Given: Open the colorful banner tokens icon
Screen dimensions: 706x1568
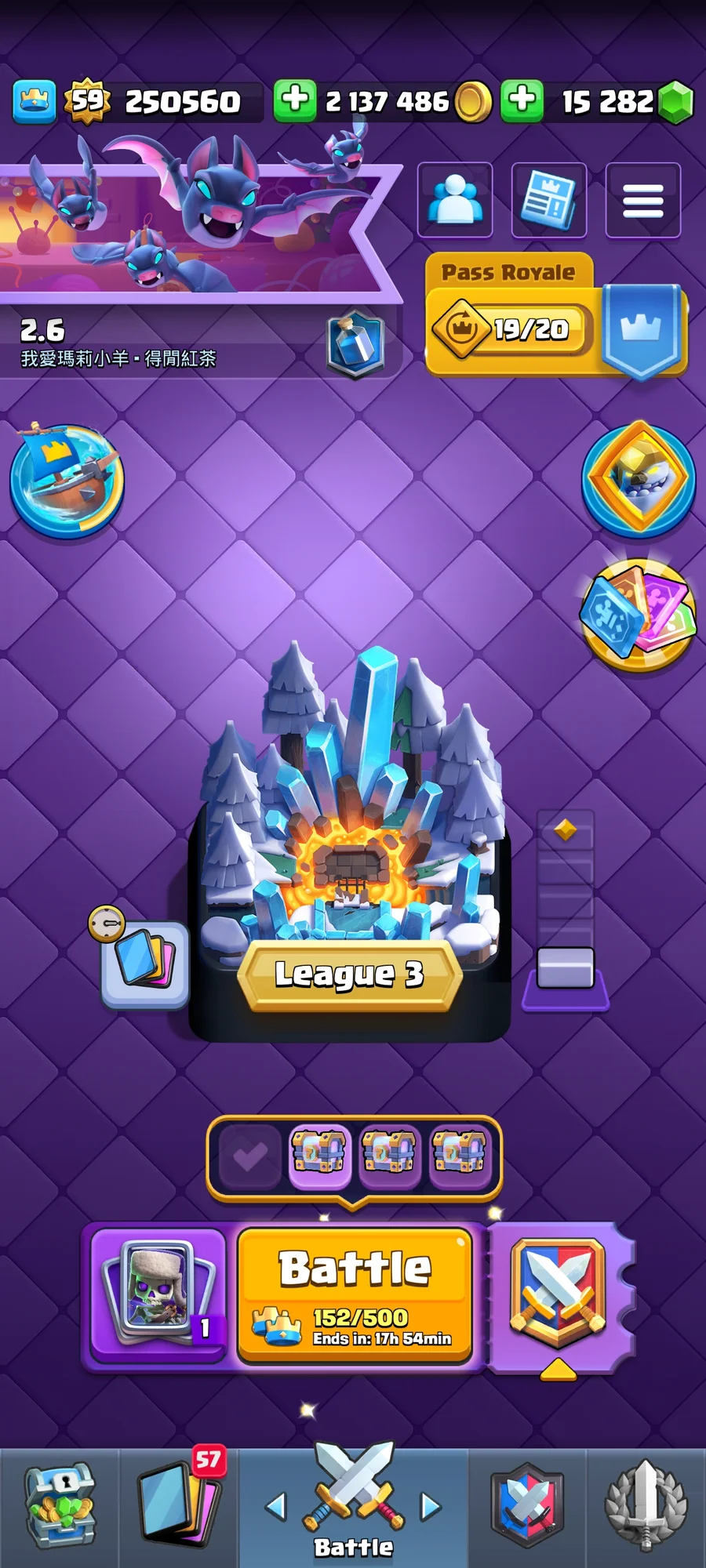Looking at the screenshot, I should click(637, 615).
